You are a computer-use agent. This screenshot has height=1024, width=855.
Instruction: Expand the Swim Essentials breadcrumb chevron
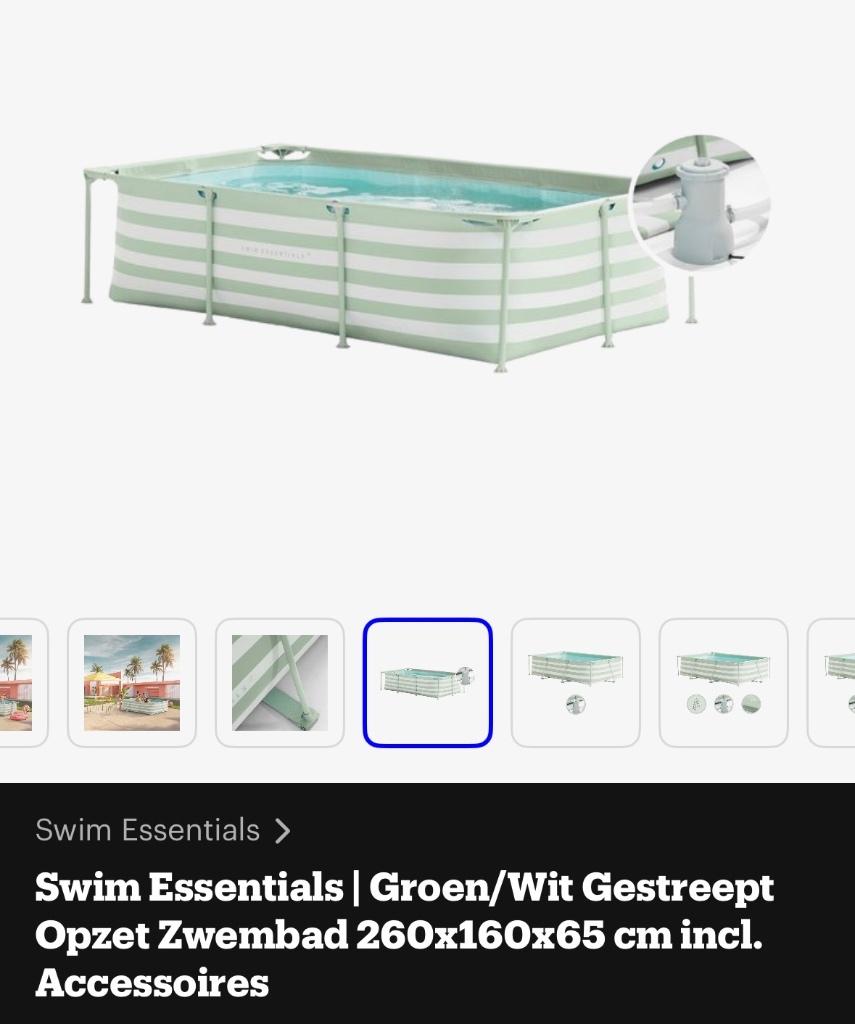[x=283, y=830]
